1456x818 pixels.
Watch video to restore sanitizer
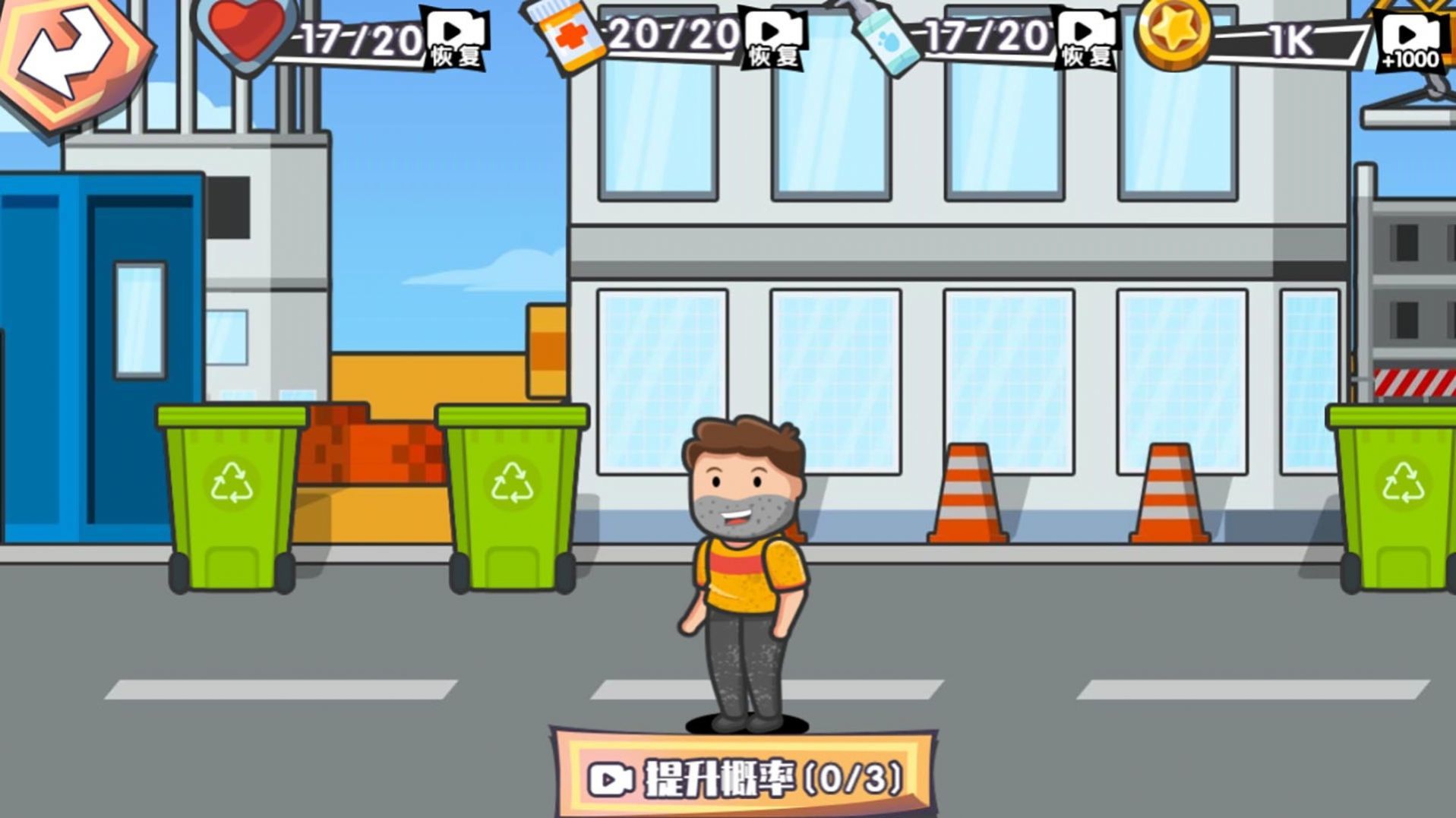click(x=1087, y=39)
